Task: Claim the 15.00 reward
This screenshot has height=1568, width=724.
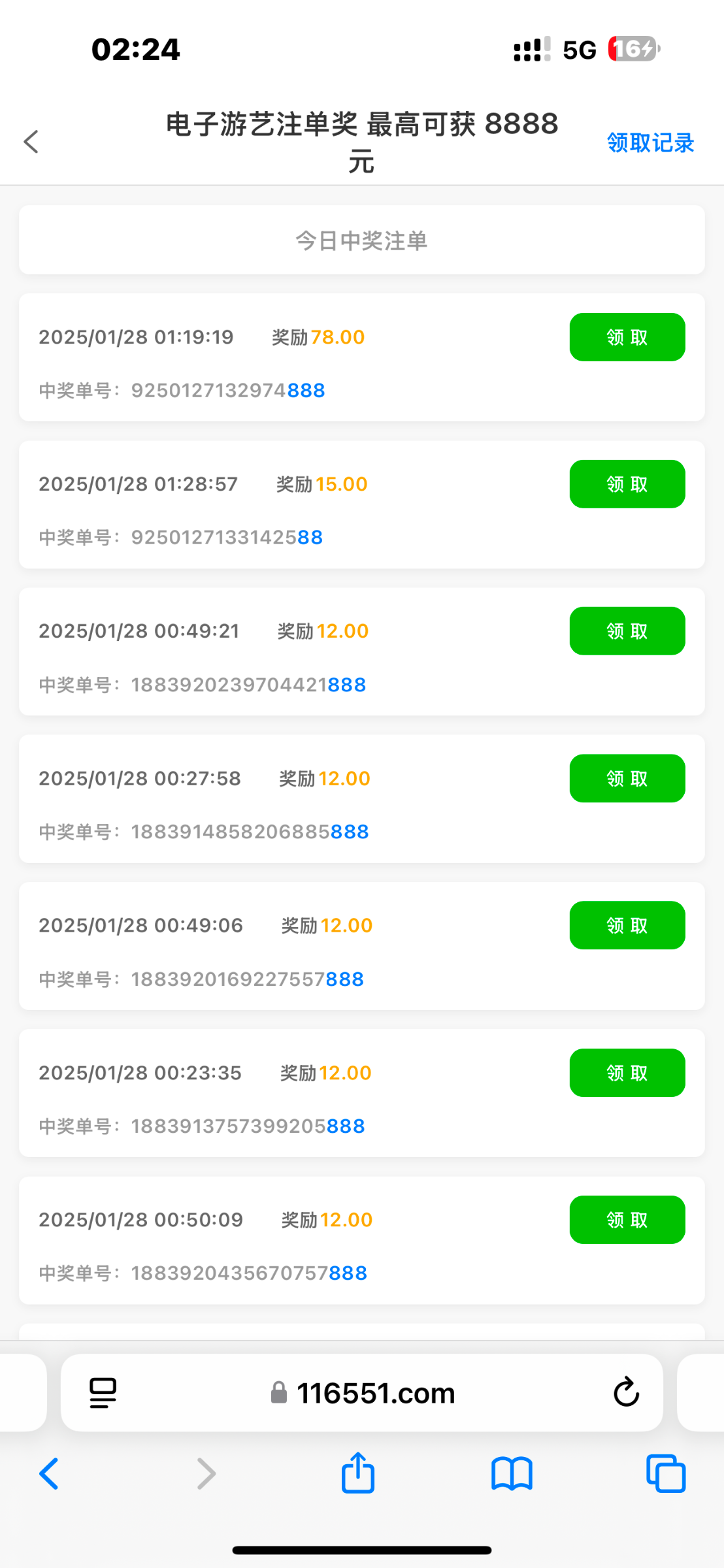Action: tap(627, 484)
